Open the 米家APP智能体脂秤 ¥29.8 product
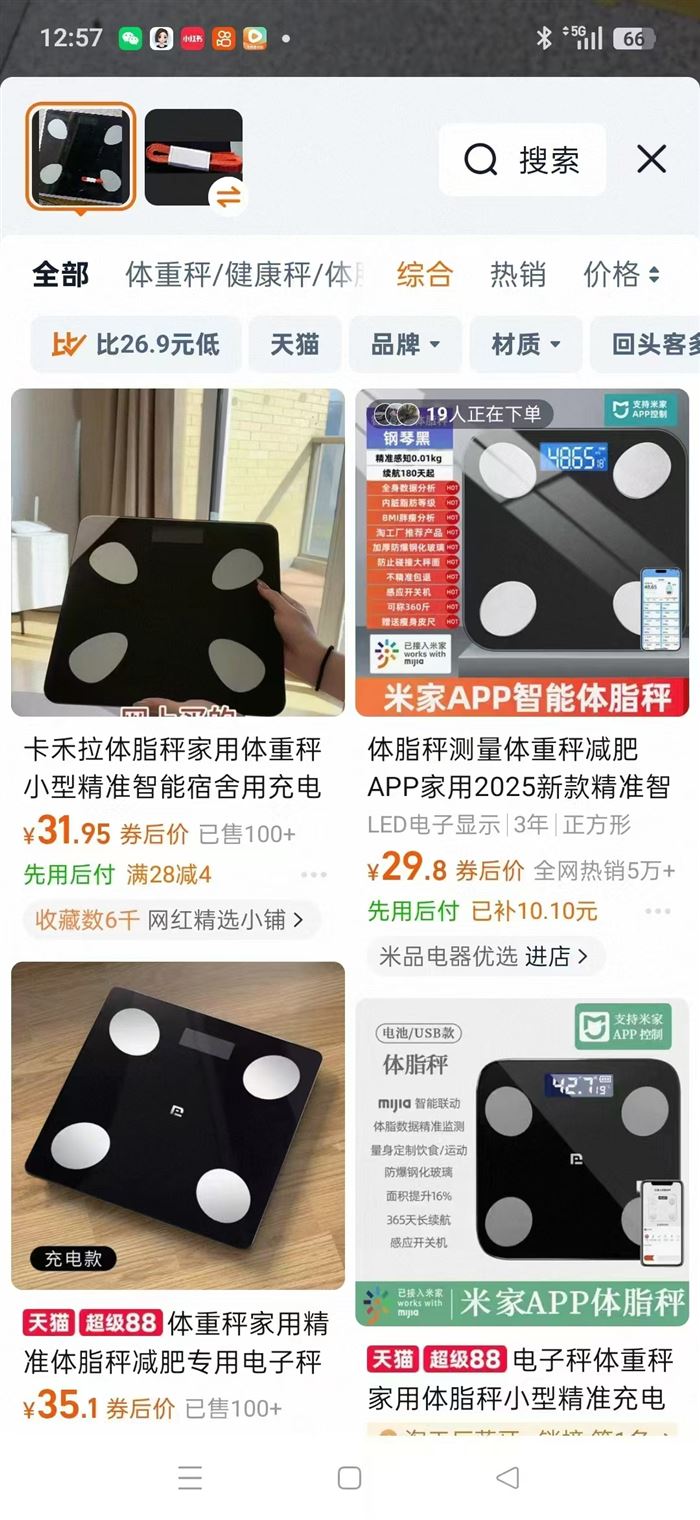Screen dimensions: 700x1520 click(522, 552)
